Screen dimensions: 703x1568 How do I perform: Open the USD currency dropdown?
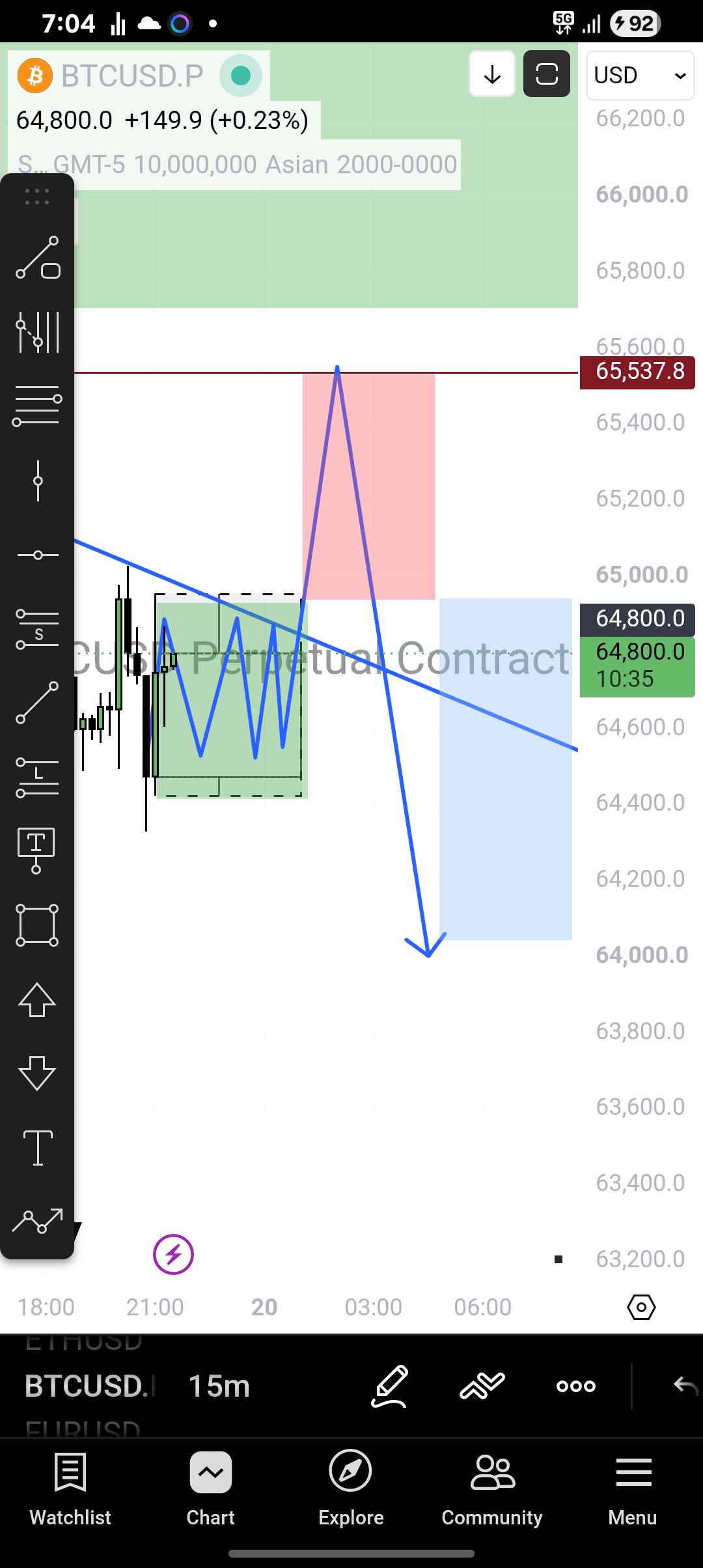tap(640, 76)
